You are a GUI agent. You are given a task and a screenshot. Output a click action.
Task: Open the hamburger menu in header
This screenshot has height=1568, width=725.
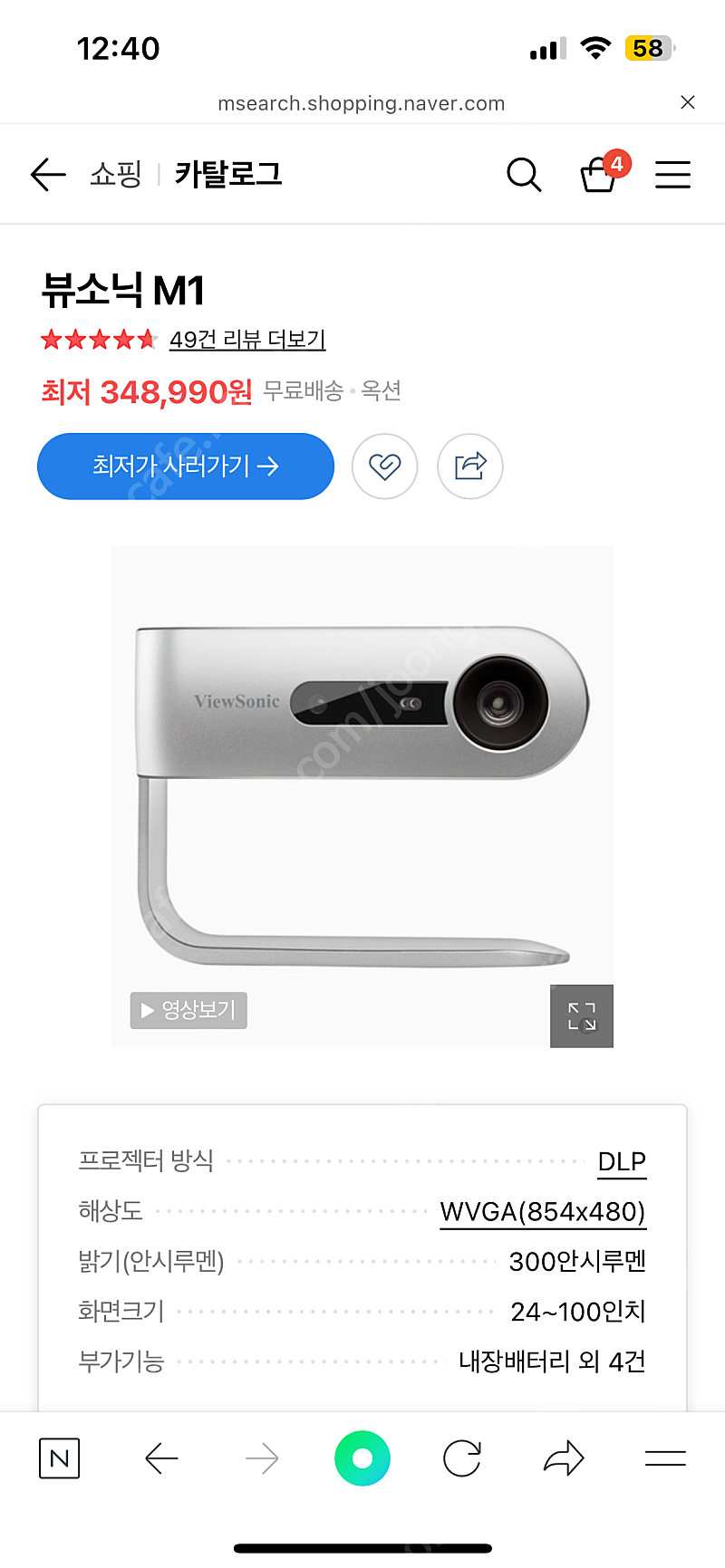pyautogui.click(x=672, y=174)
